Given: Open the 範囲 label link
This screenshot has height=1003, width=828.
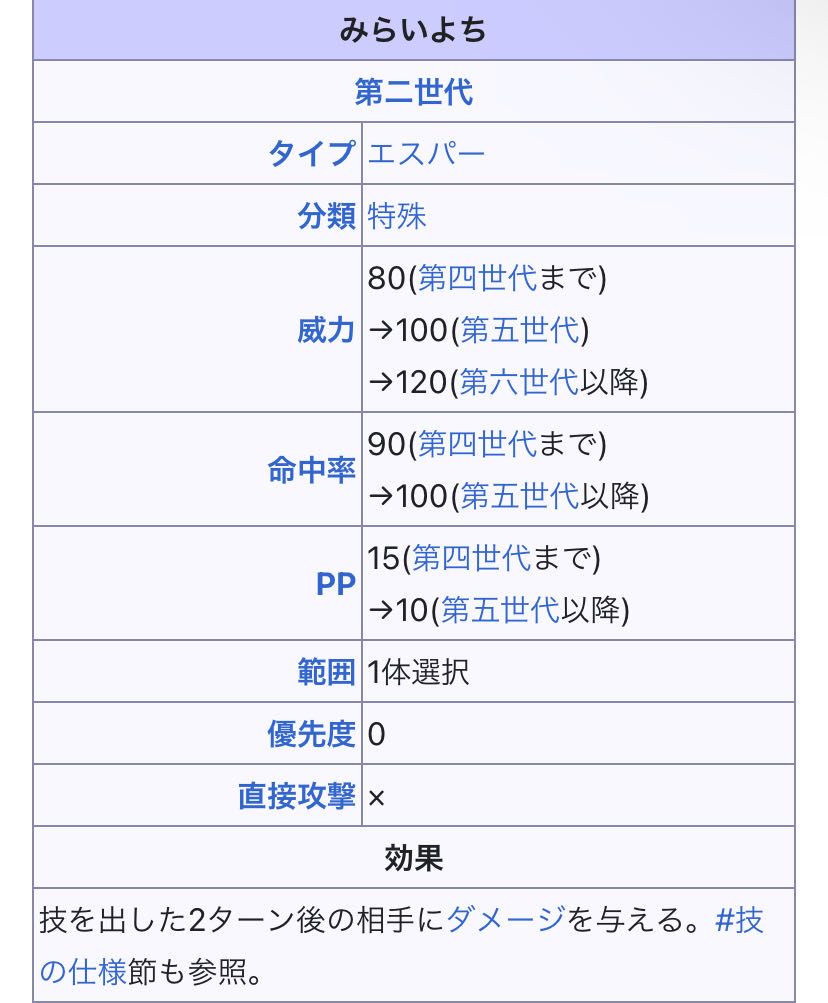Looking at the screenshot, I should (326, 672).
